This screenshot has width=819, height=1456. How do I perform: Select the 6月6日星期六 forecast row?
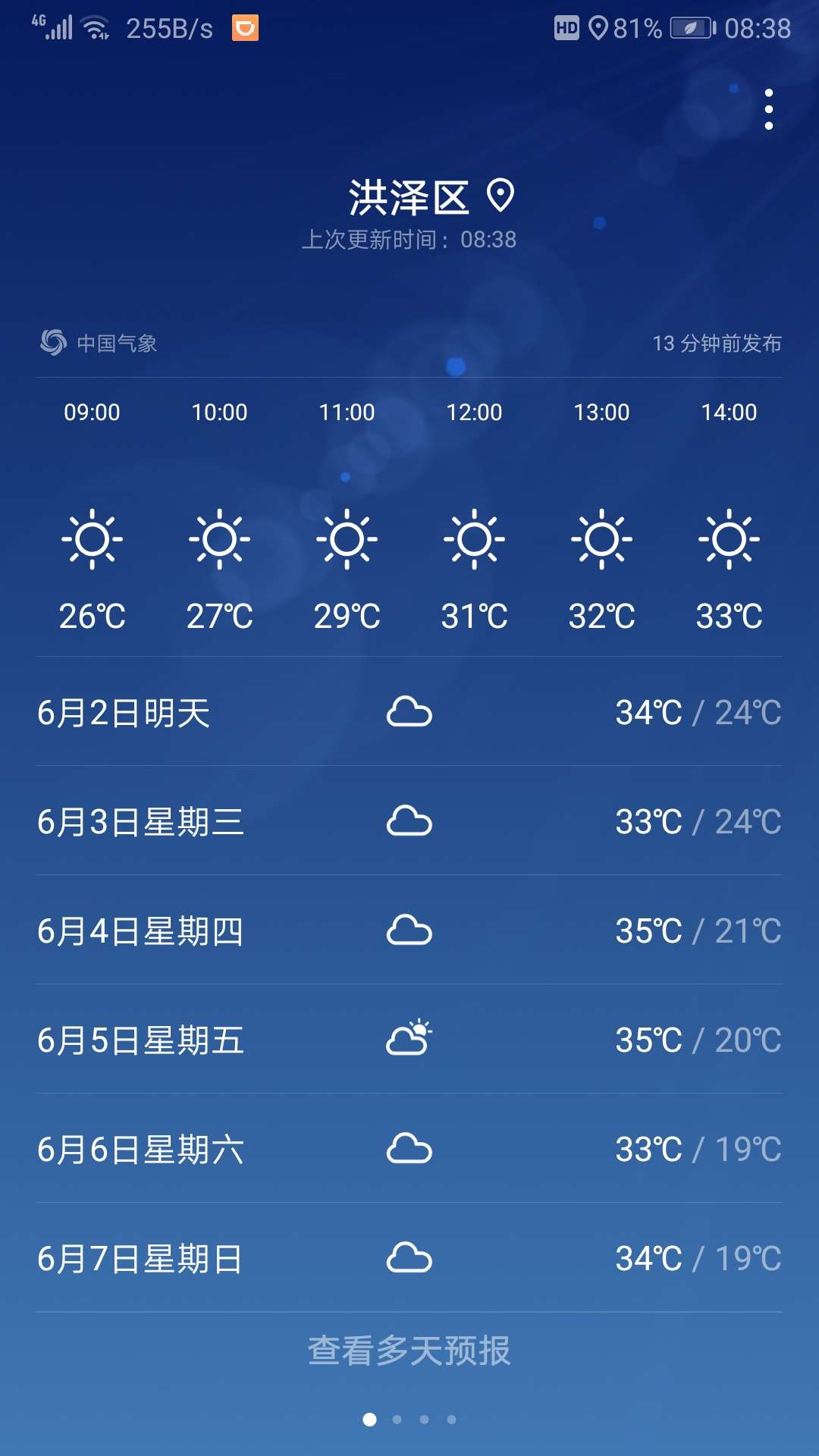(409, 1149)
